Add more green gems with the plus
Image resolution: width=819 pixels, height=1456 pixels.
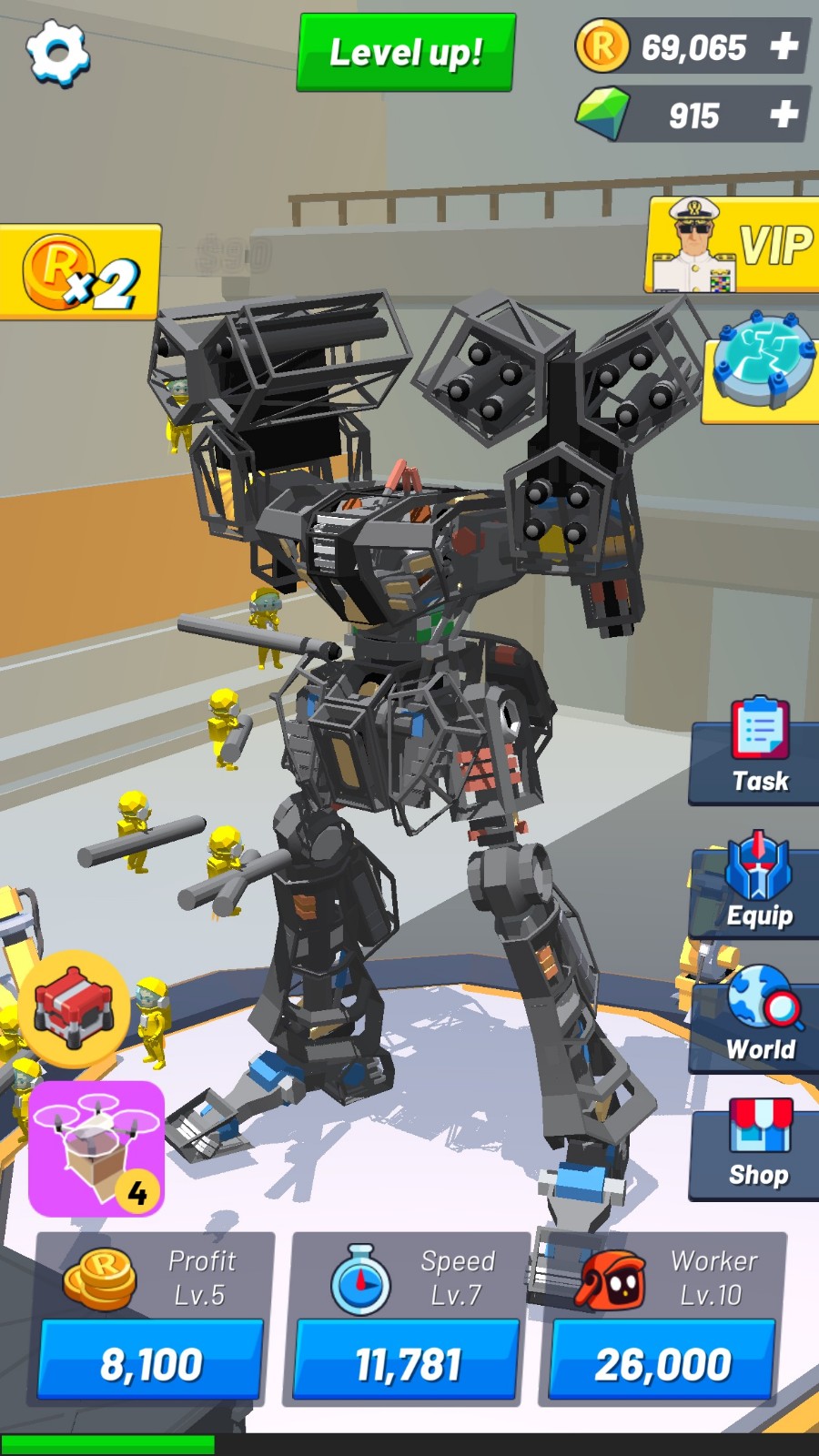[784, 115]
